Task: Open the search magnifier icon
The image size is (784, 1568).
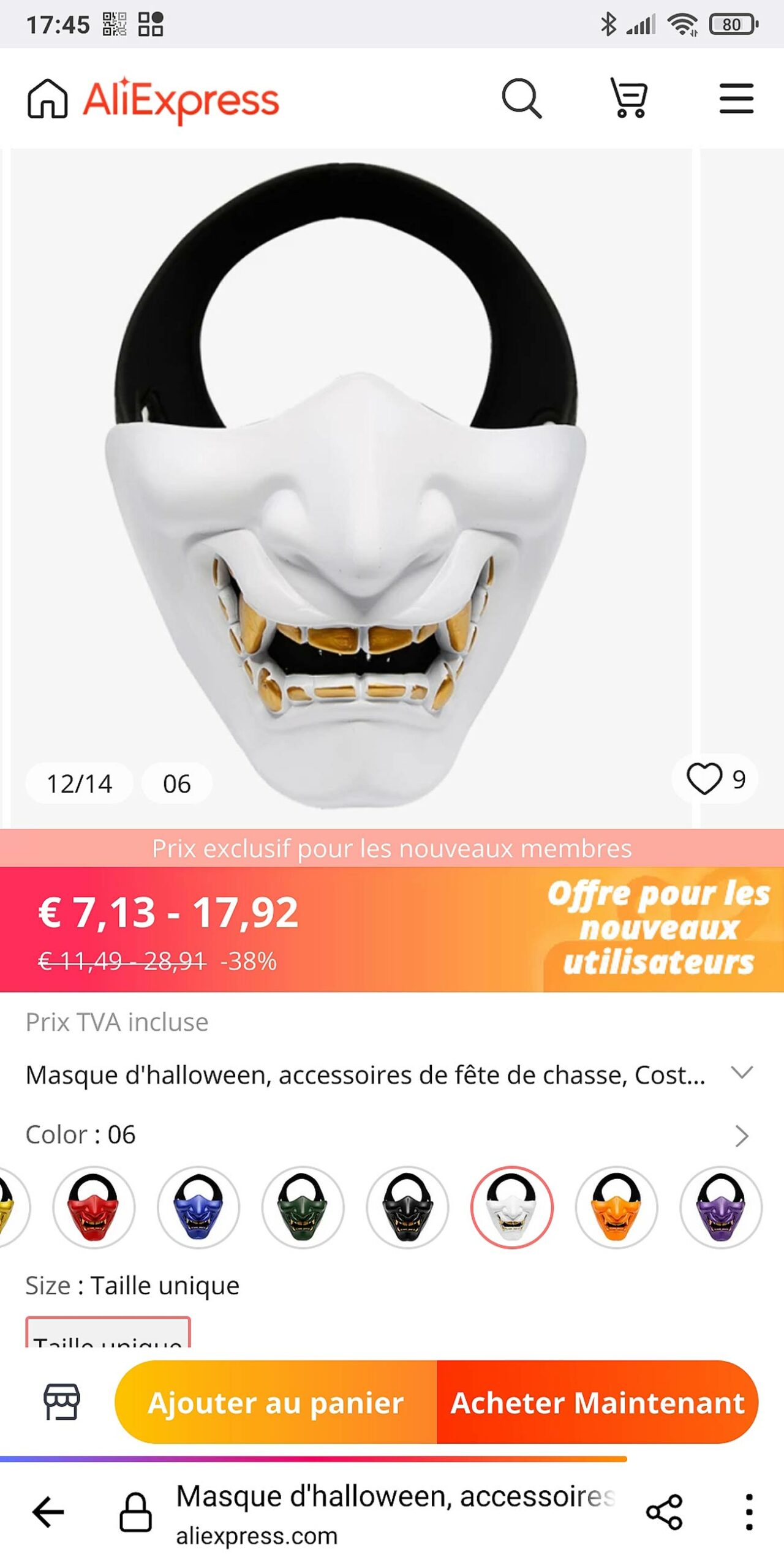Action: [521, 98]
